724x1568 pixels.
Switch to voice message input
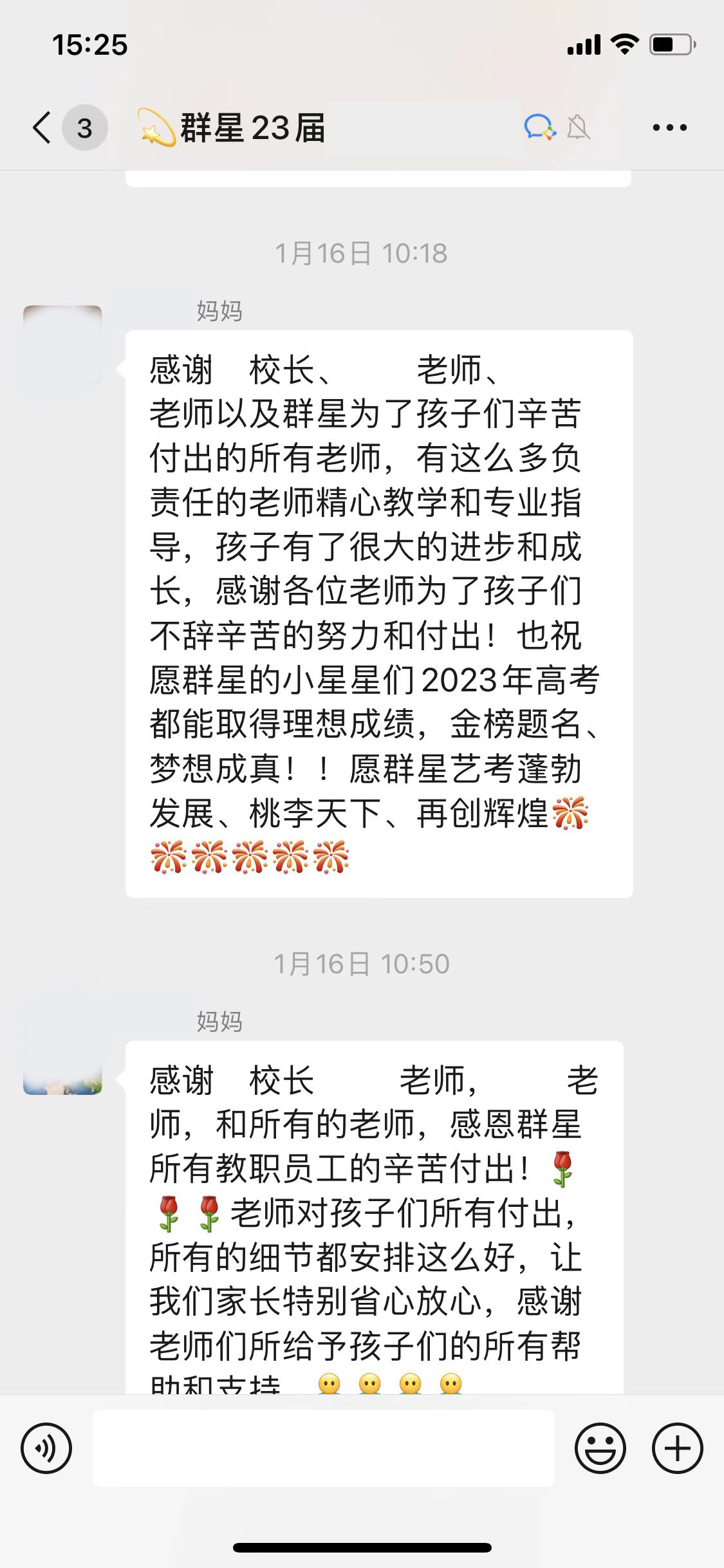pyautogui.click(x=46, y=1448)
